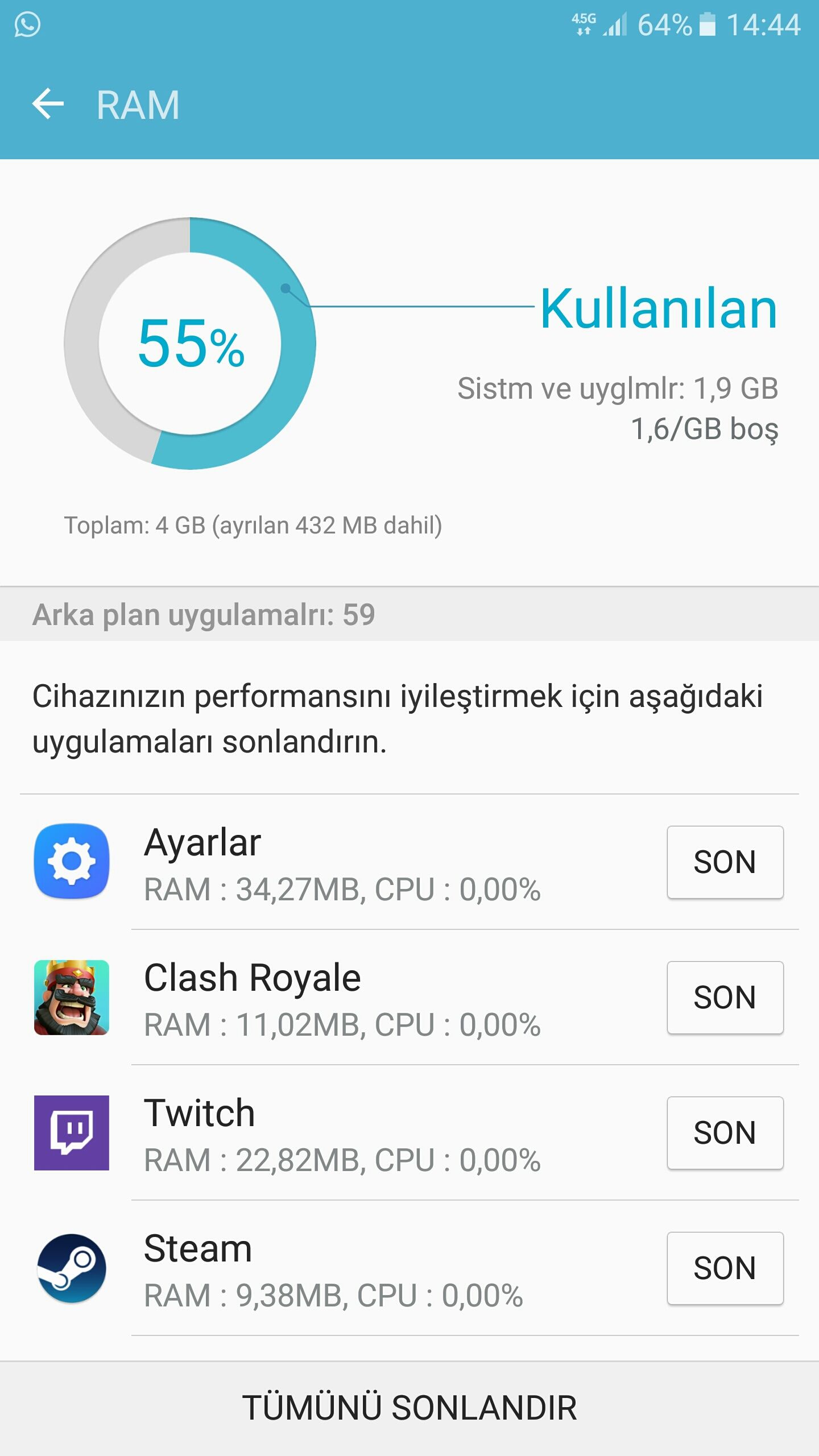Tap TÜMÜNÜ SONLANDIR to end all apps
This screenshot has height=1456, width=819.
tap(409, 1408)
